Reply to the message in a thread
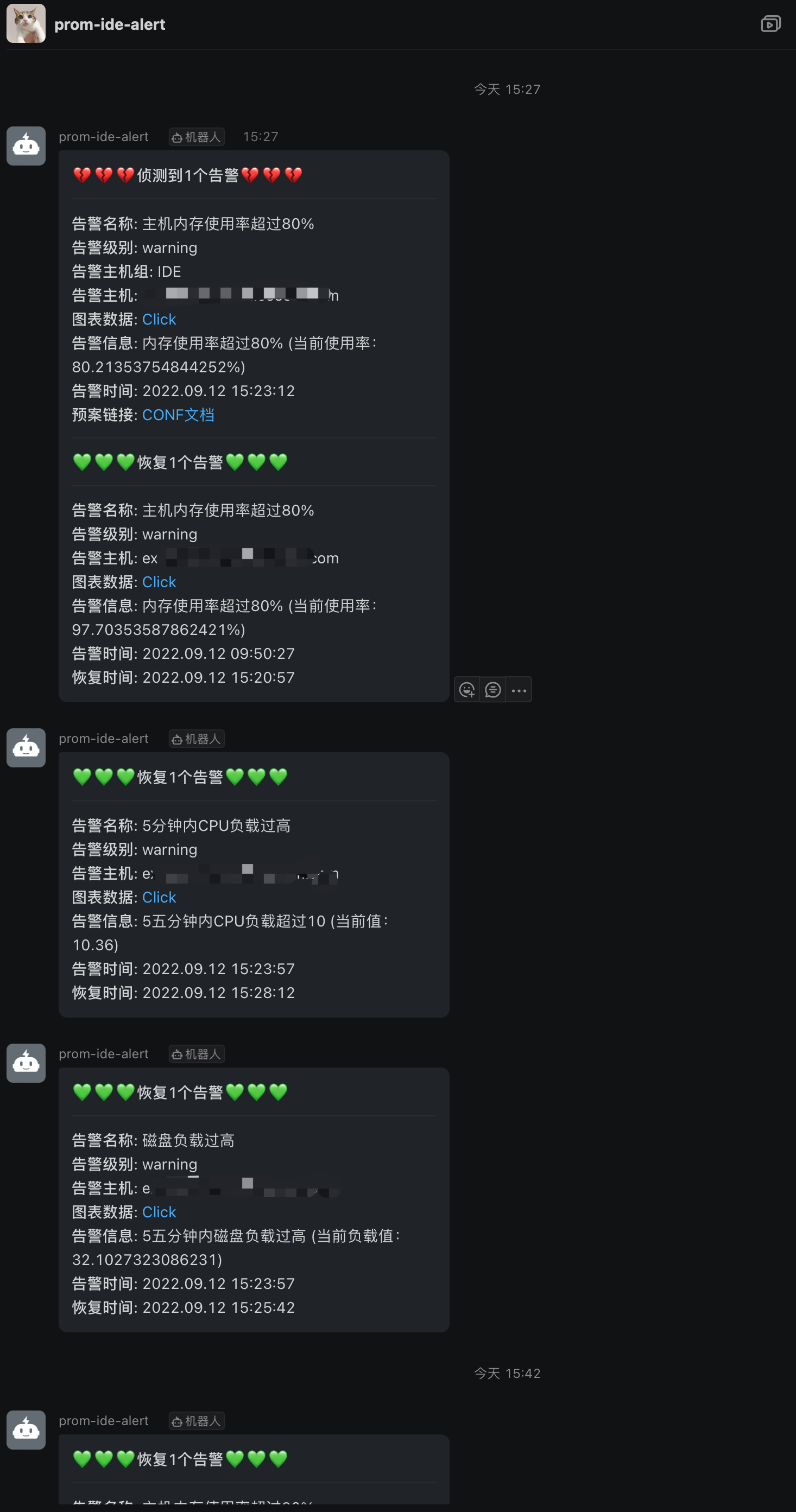 click(x=493, y=690)
